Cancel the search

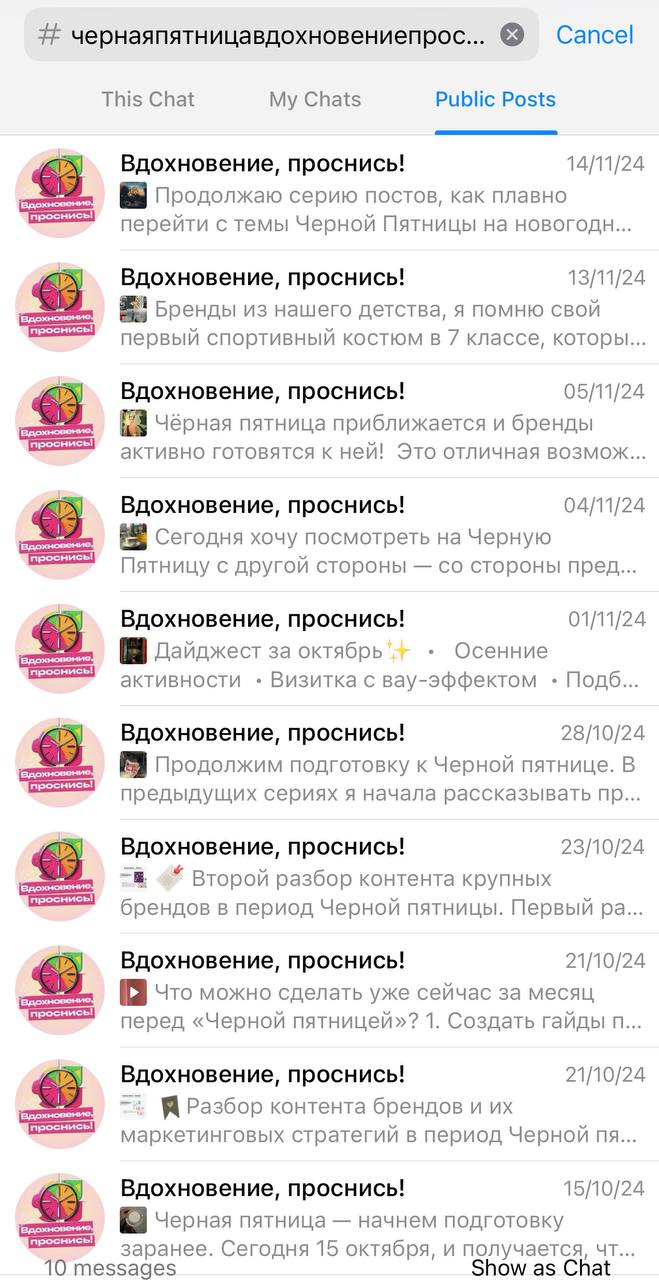(594, 35)
